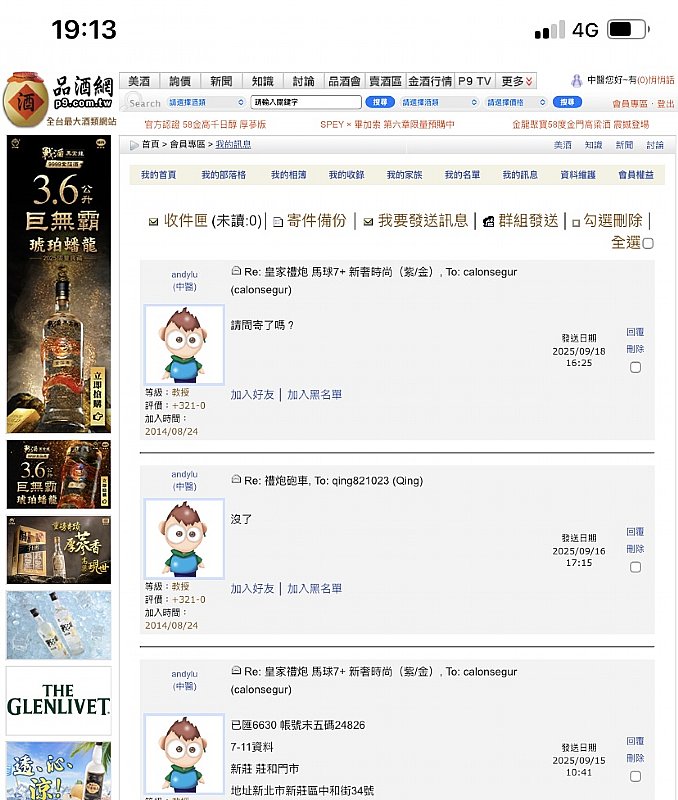
Task: Open 我的相簿 page
Action: [x=288, y=175]
